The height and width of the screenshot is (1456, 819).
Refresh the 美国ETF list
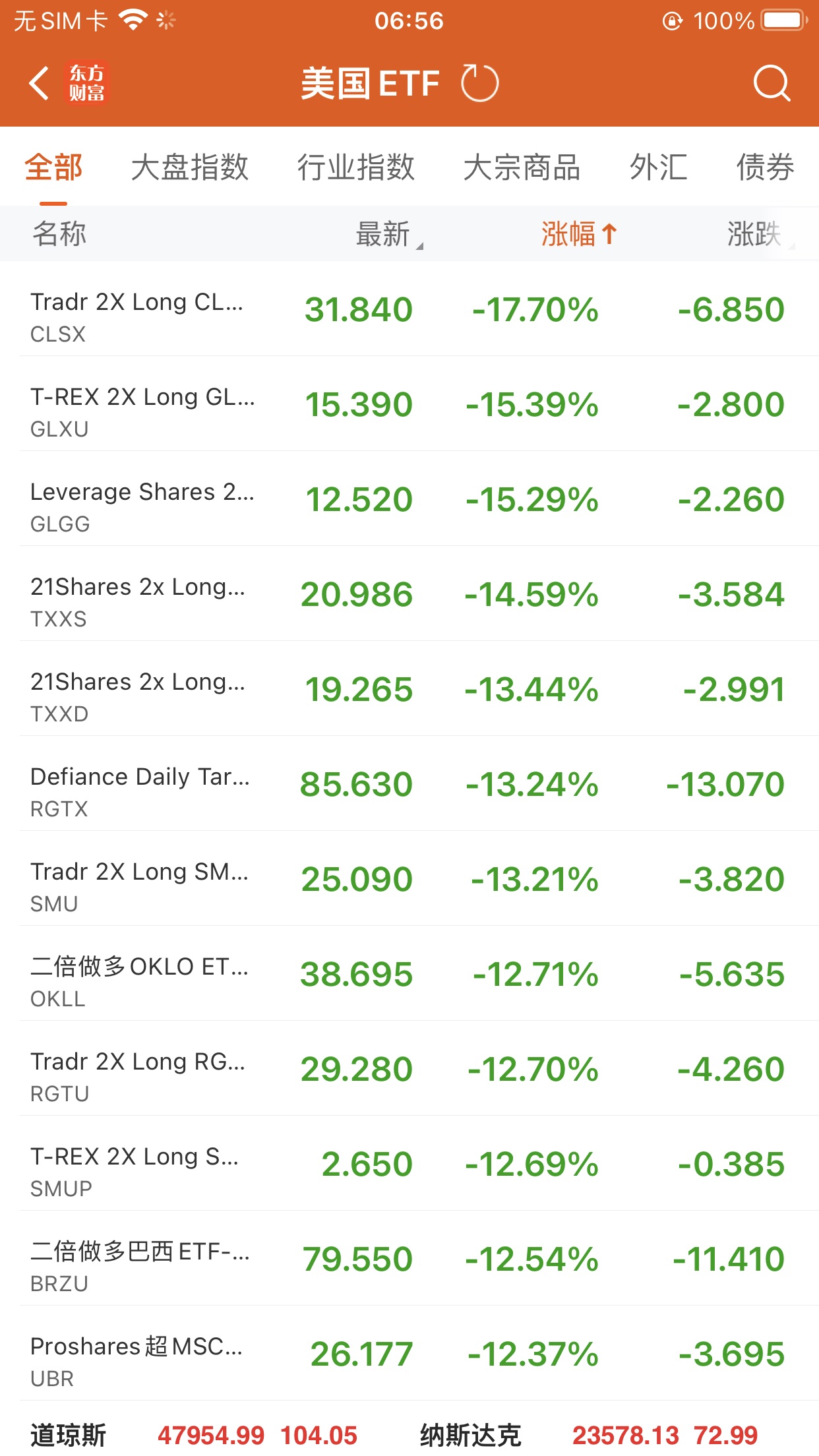coord(479,84)
